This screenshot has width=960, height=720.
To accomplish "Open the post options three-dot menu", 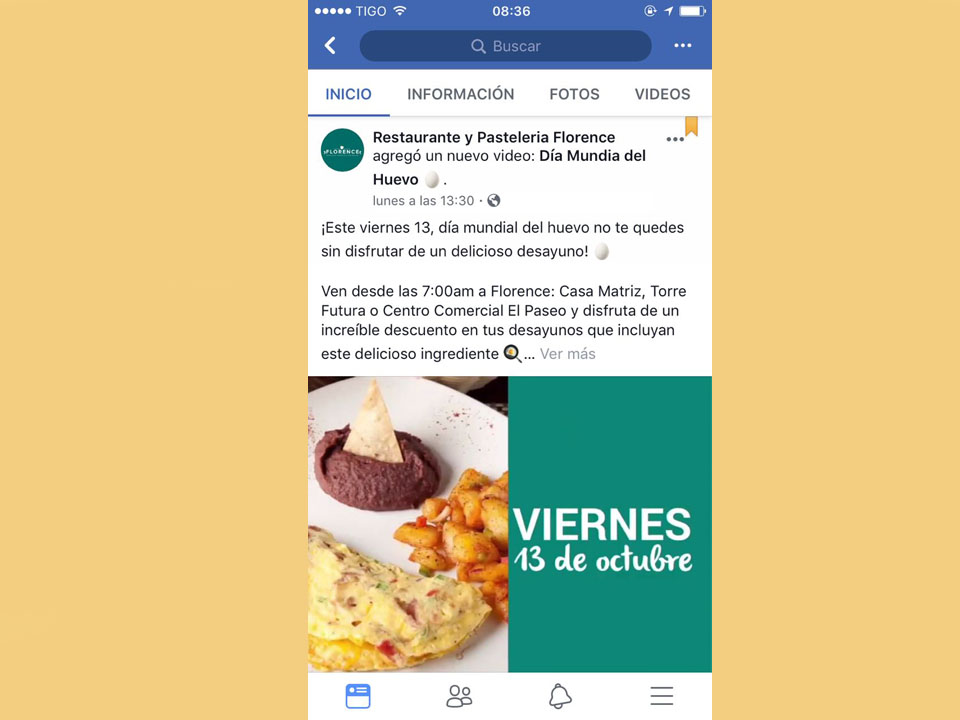I will pos(675,140).
